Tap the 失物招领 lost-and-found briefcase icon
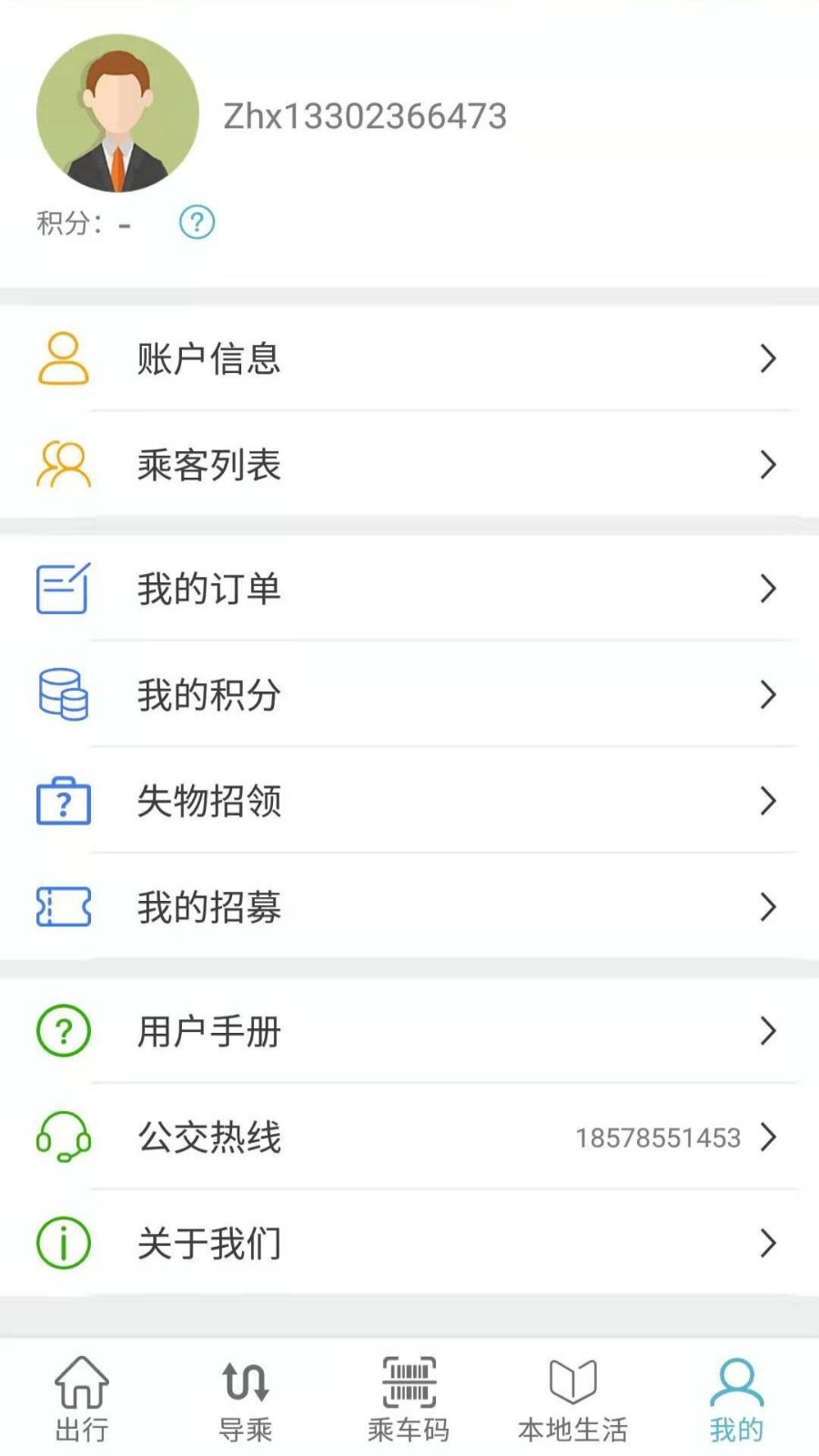 coord(61,802)
